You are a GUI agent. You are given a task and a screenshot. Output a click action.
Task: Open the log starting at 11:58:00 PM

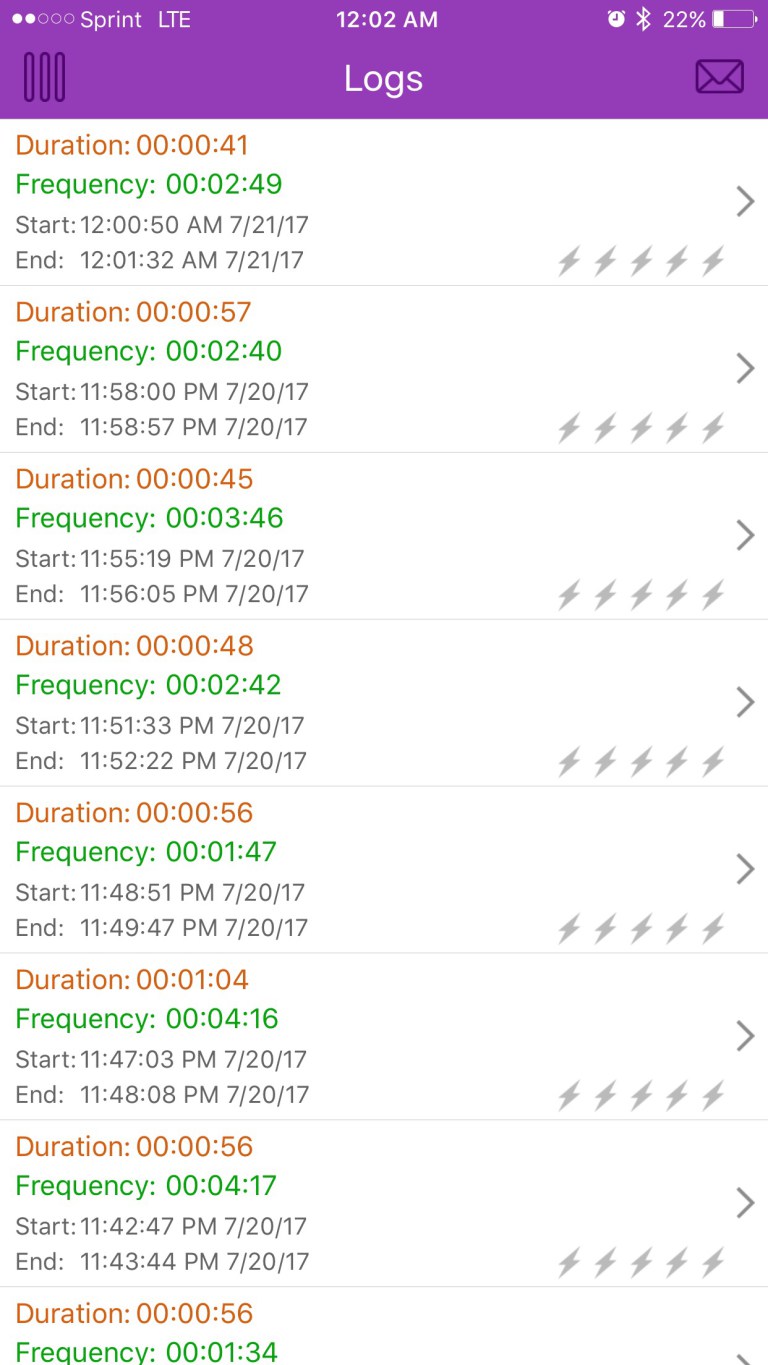[384, 369]
